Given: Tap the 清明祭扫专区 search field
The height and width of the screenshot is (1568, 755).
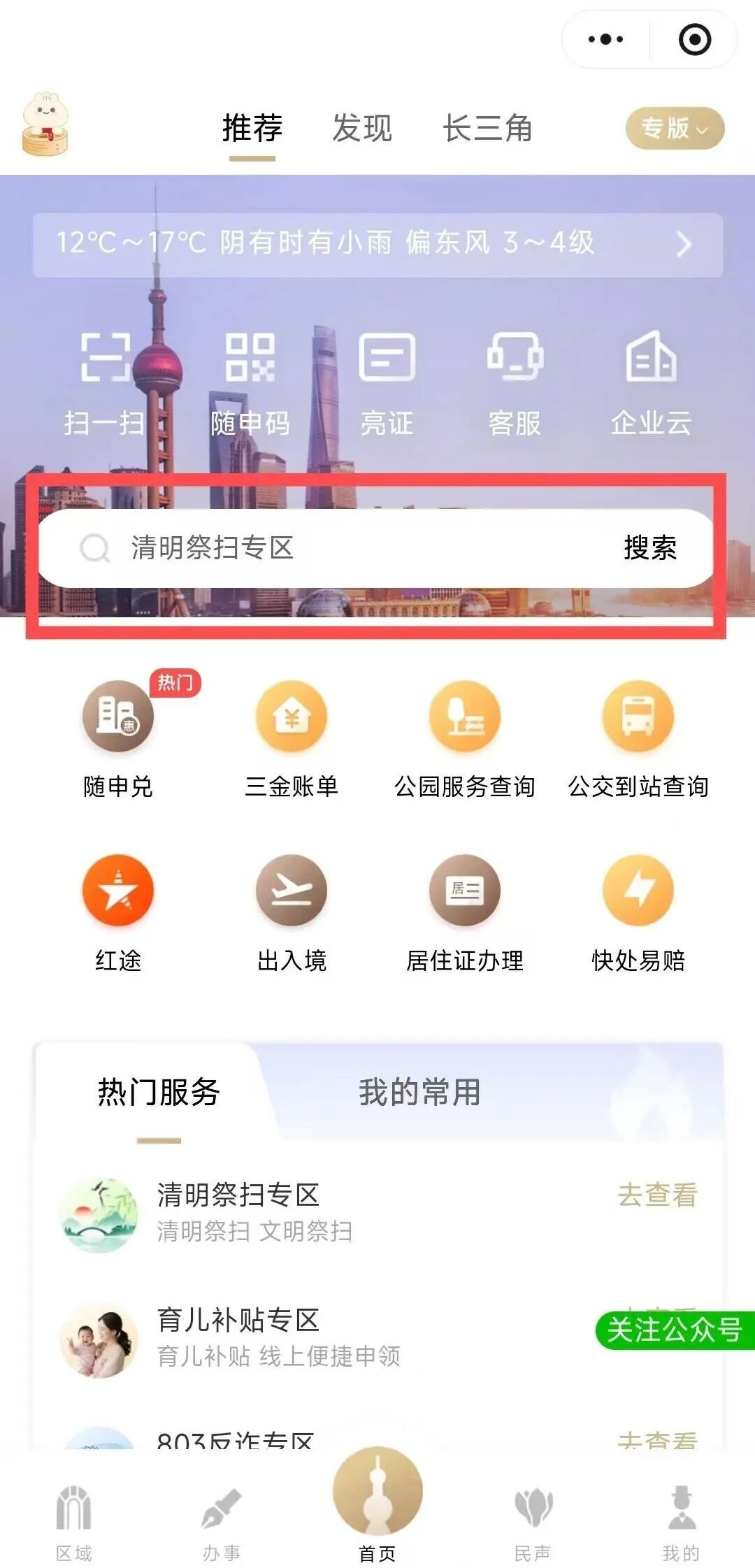Looking at the screenshot, I should (327, 548).
